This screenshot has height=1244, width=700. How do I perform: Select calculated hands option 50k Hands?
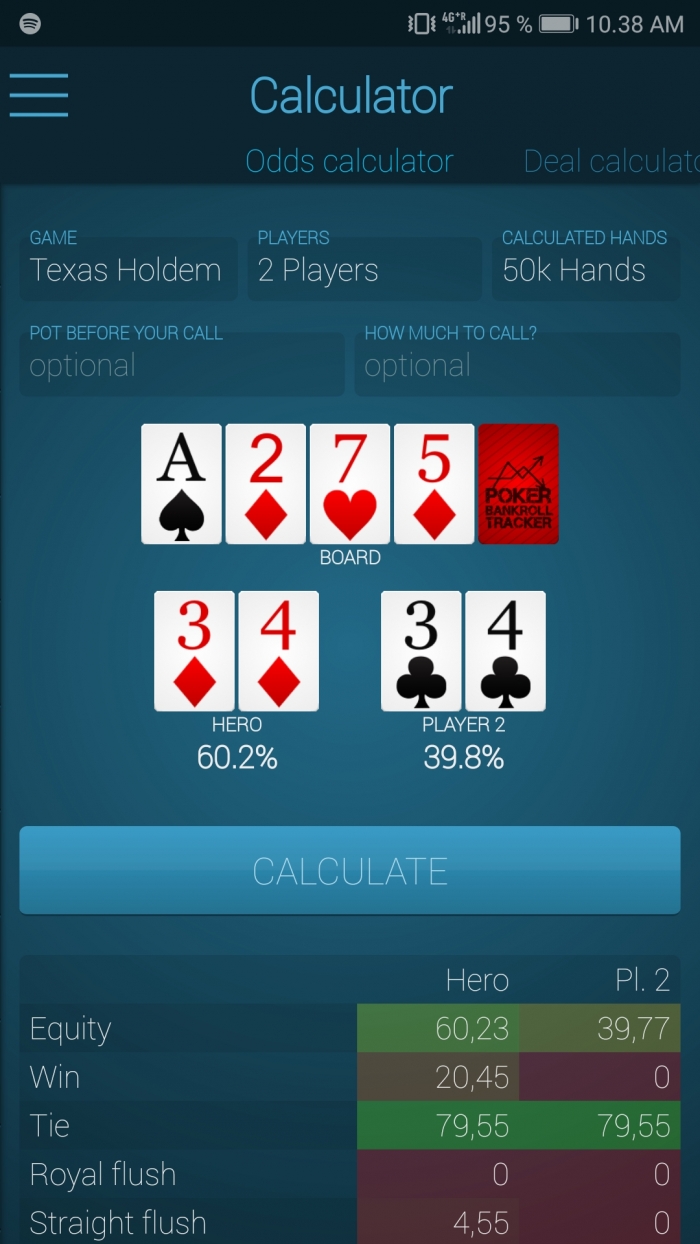tap(585, 260)
